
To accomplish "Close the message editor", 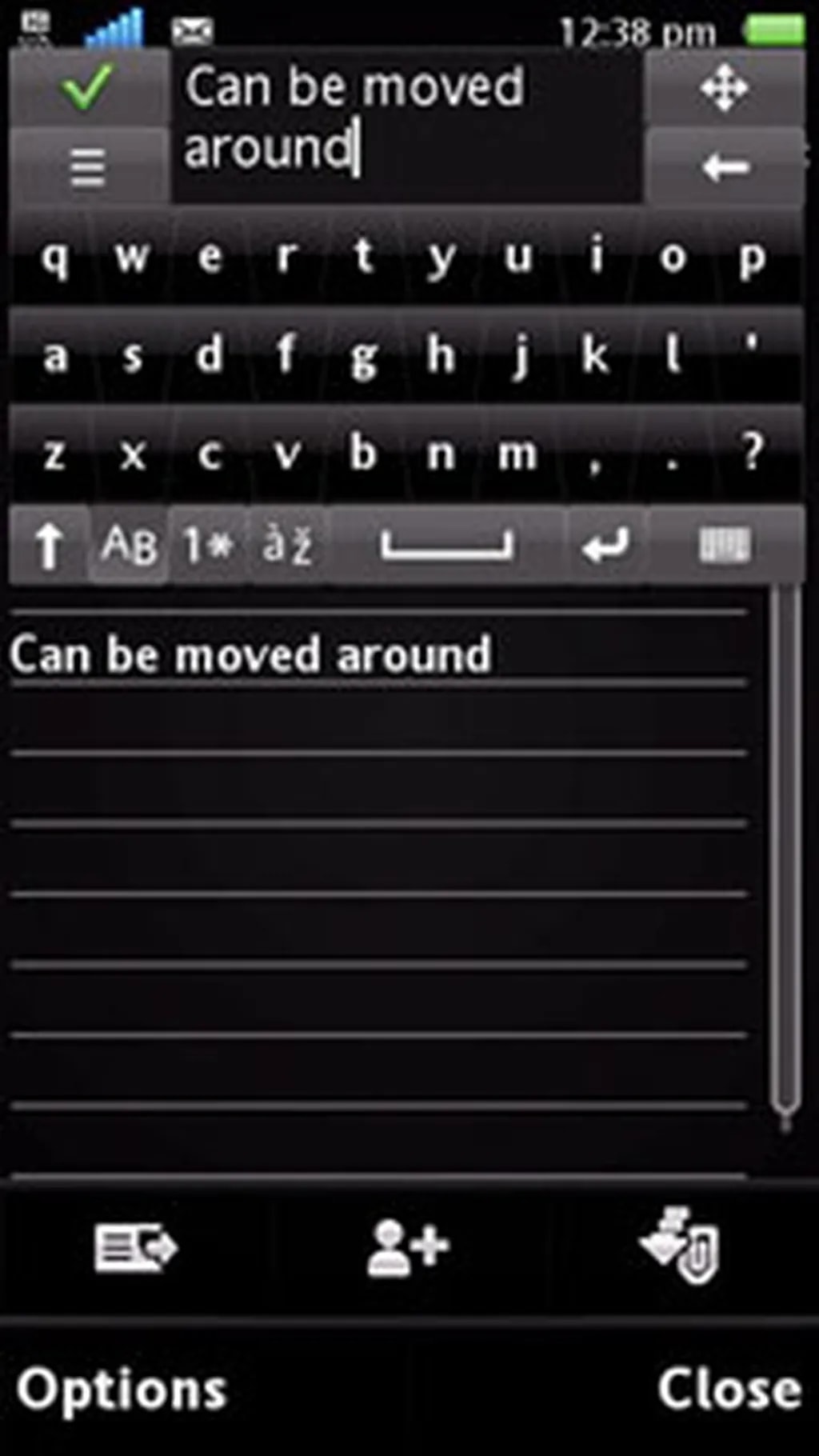I will click(728, 1389).
